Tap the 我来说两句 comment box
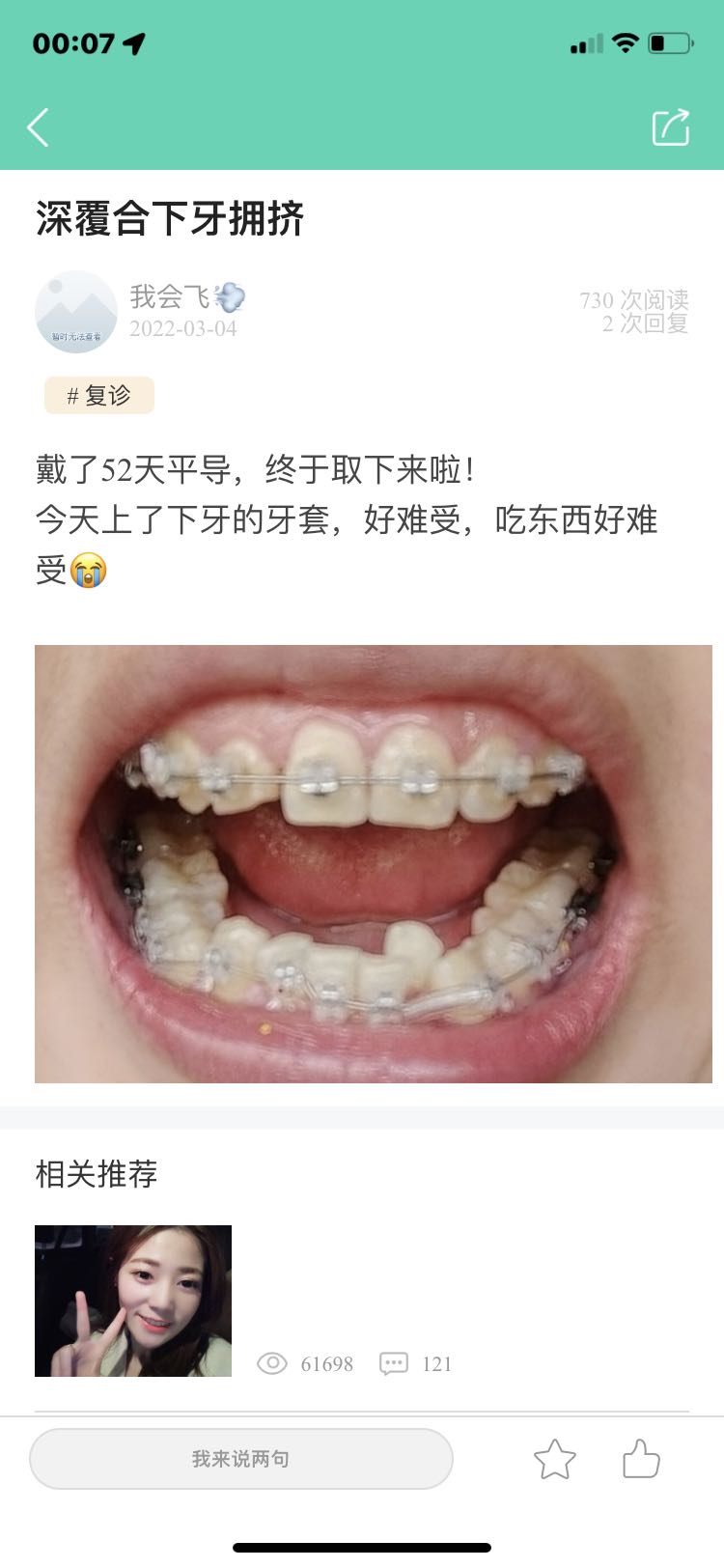Screen dimensions: 724x1568 pos(240,1458)
